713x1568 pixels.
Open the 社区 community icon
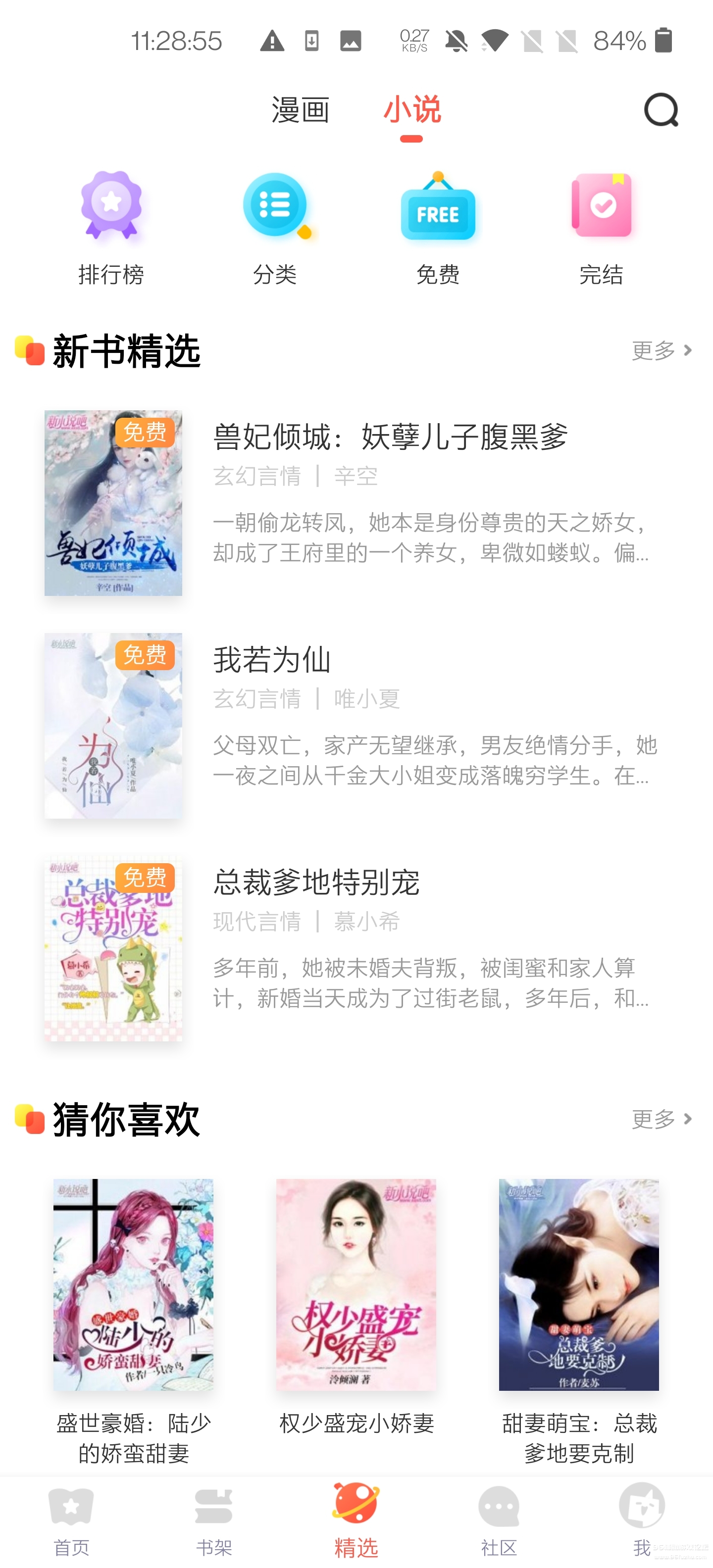pos(499,1504)
